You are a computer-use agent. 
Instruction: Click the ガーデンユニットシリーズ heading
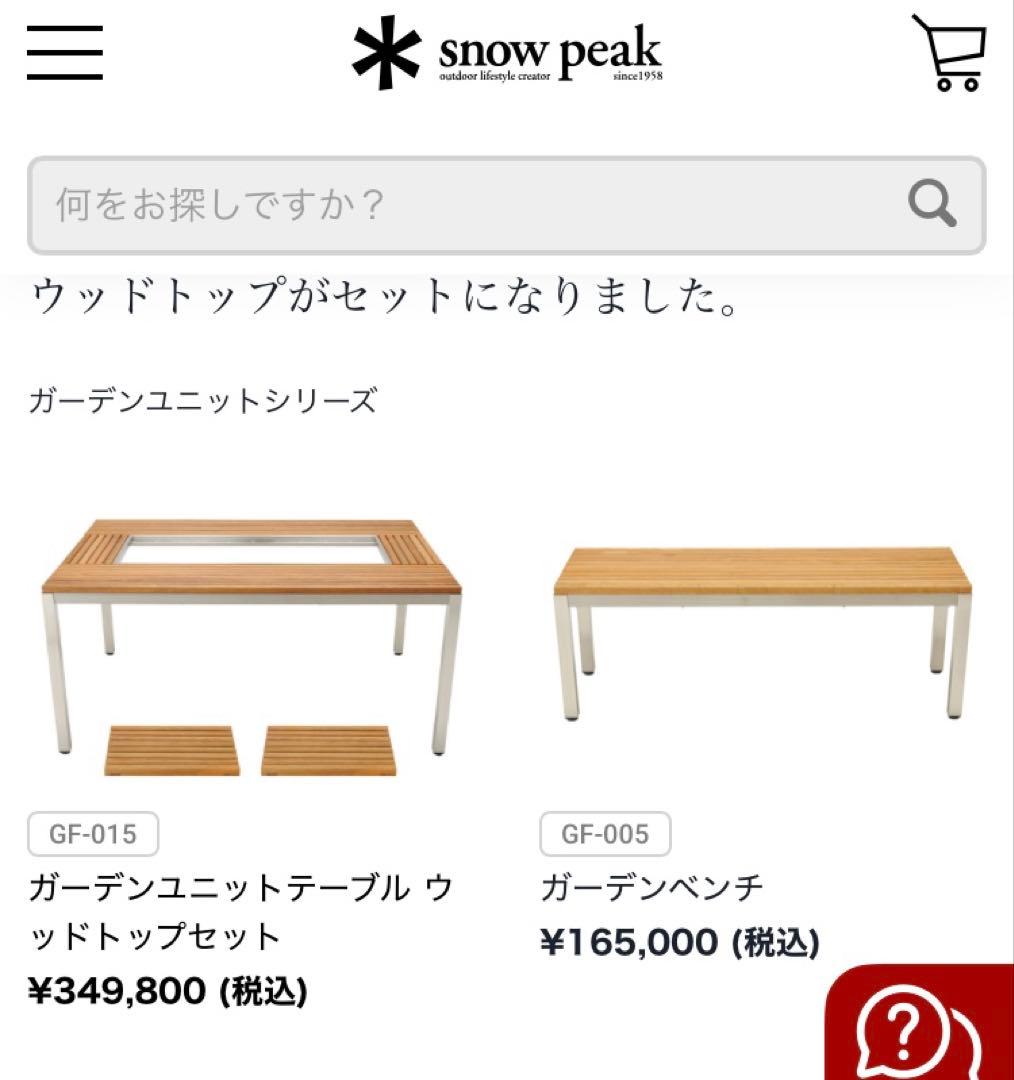(200, 396)
